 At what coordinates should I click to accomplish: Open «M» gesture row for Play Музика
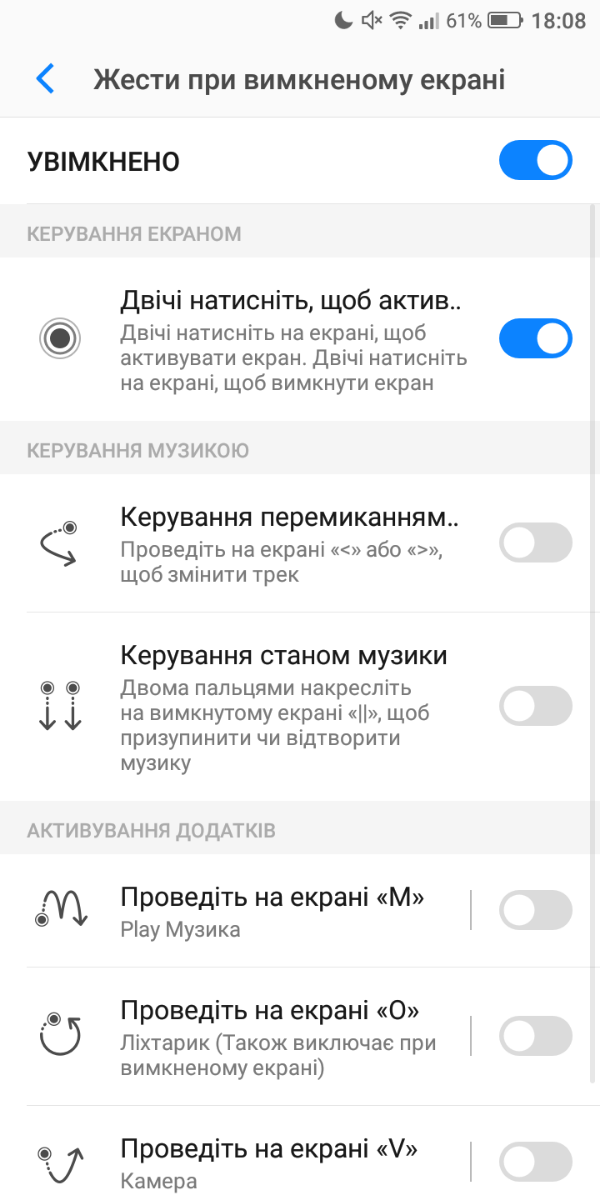pos(245,911)
